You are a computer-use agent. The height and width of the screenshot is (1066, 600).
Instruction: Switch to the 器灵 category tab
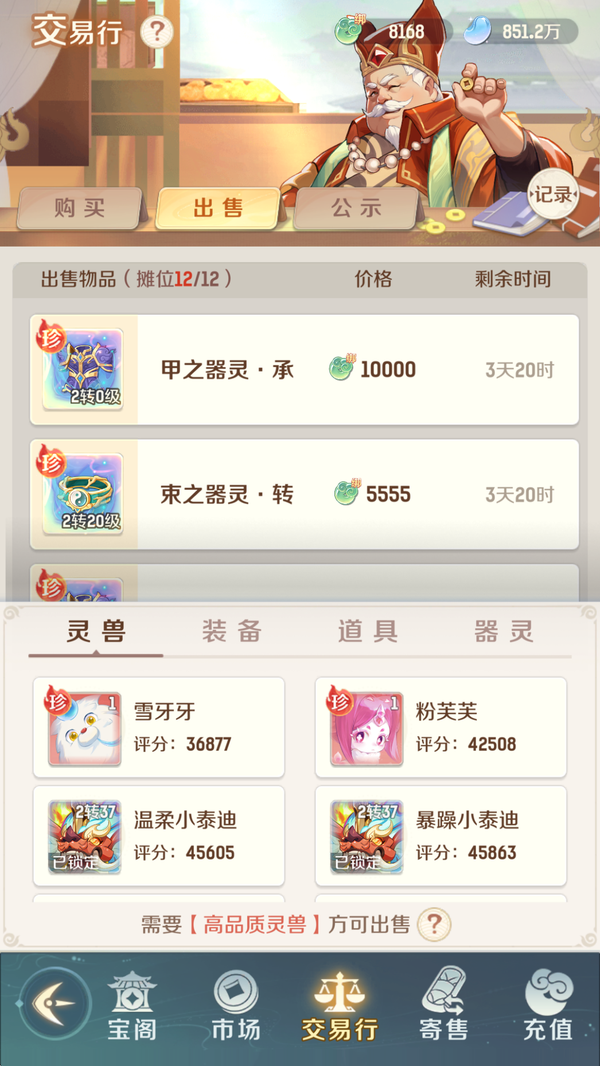point(504,631)
